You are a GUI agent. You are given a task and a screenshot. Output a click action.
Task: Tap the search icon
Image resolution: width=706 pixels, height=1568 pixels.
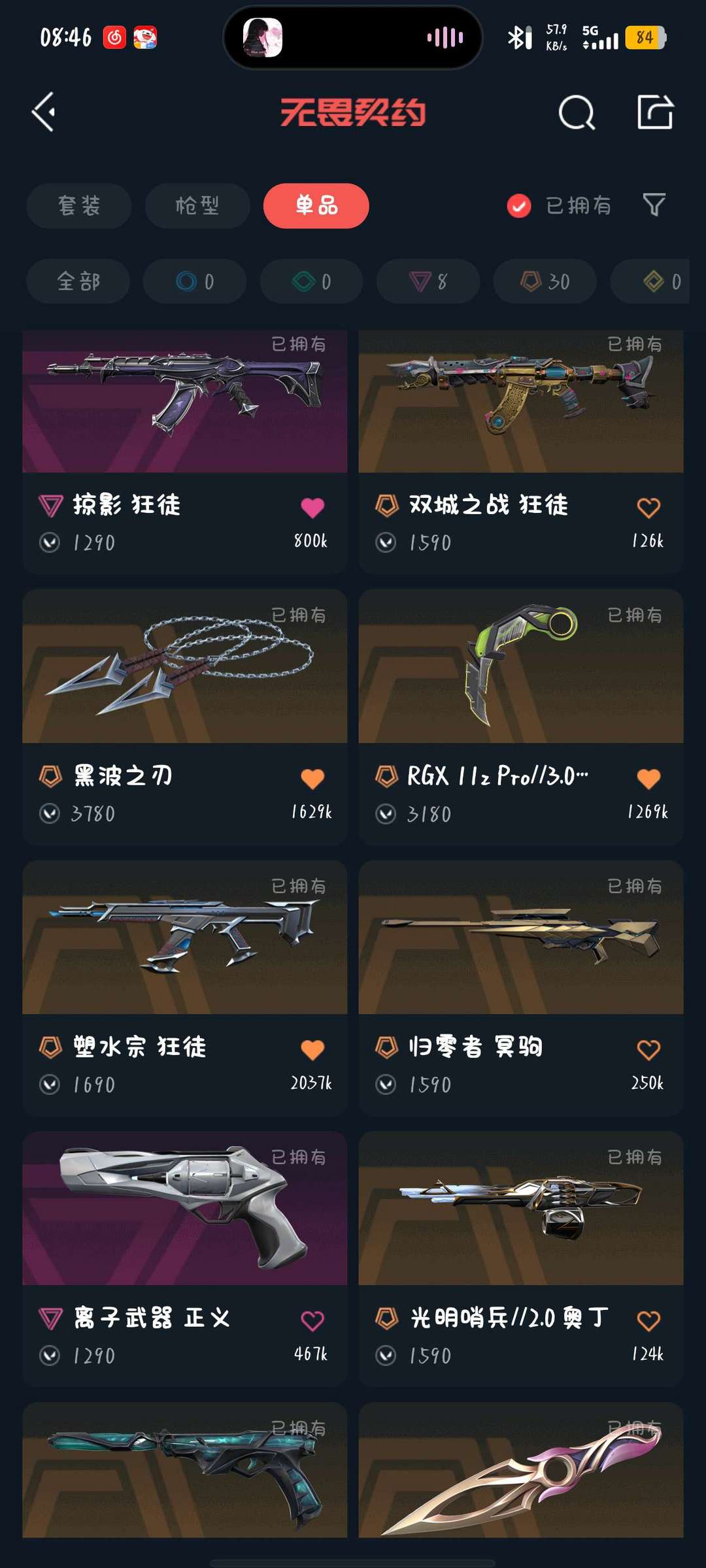pos(577,112)
